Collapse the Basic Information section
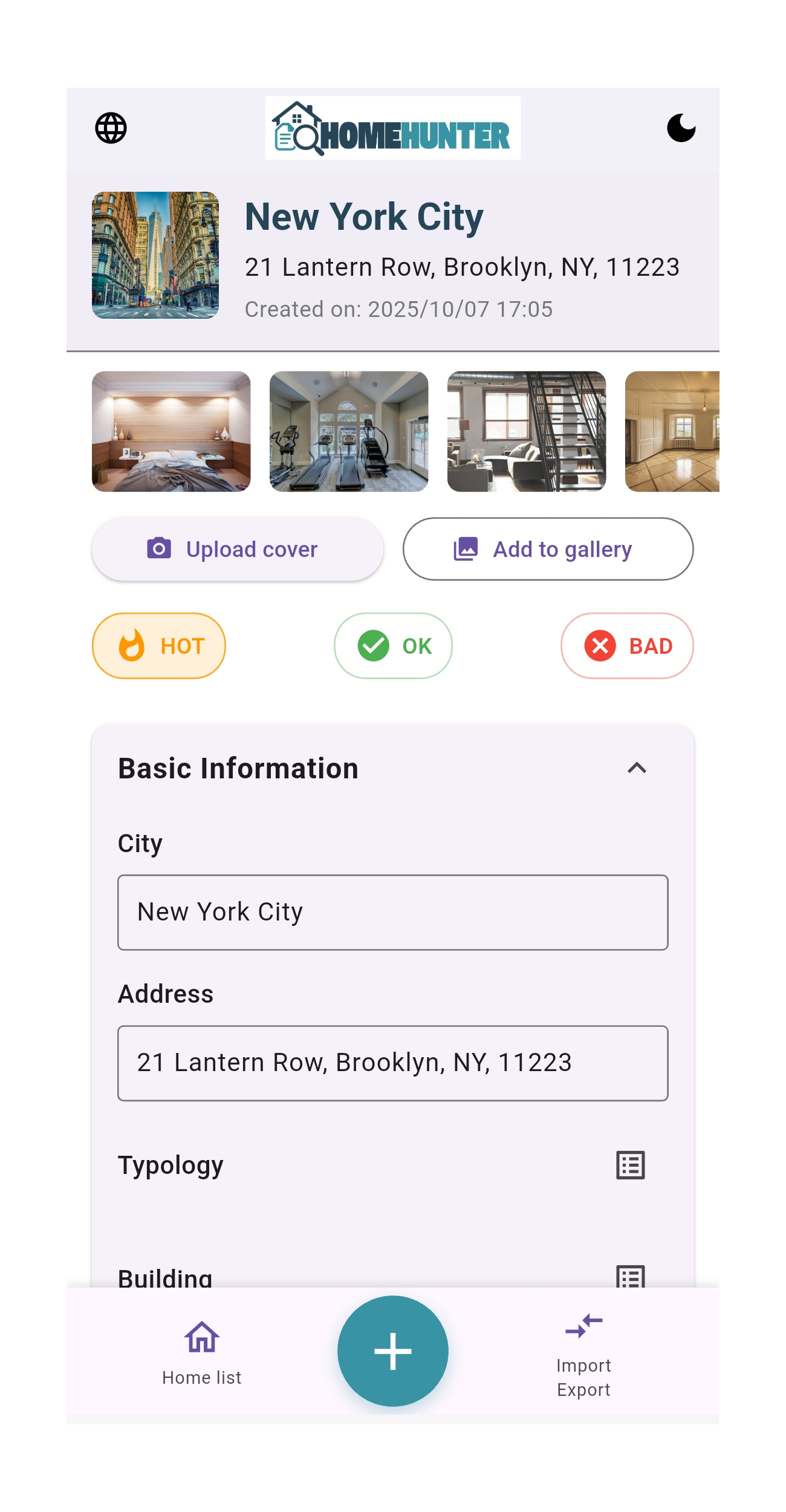The image size is (786, 1512). [637, 768]
